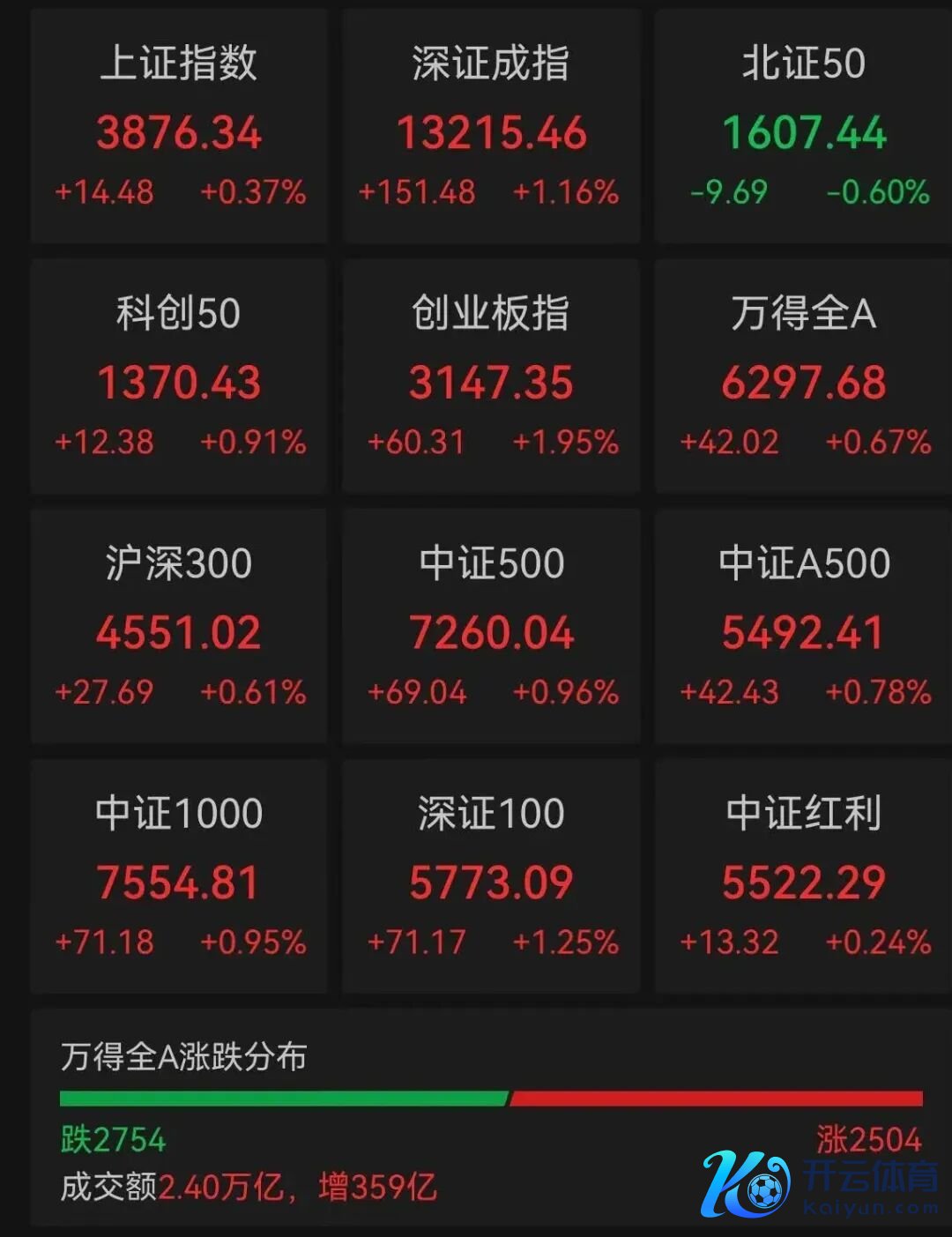Tap the 深证100 index card
The image size is (952, 1237).
491,877
